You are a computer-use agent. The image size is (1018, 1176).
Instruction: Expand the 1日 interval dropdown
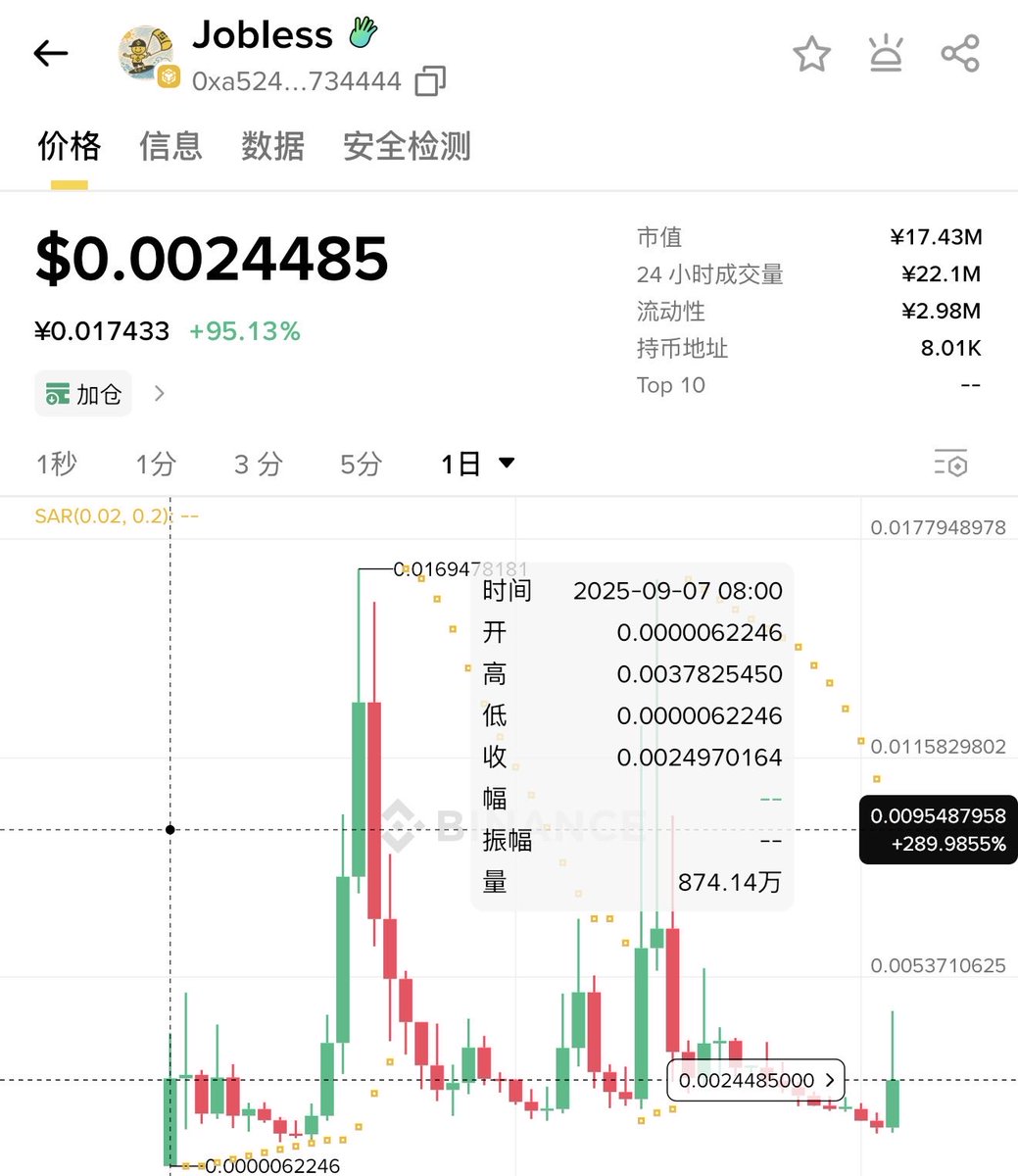(478, 464)
